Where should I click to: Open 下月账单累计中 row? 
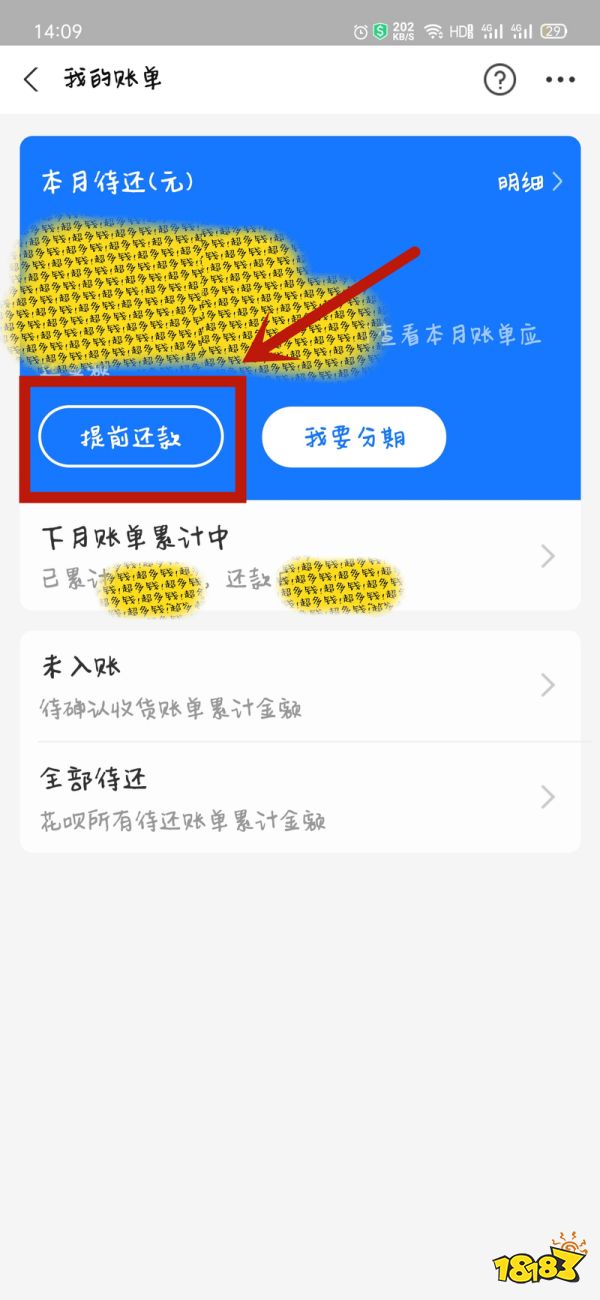(x=300, y=555)
